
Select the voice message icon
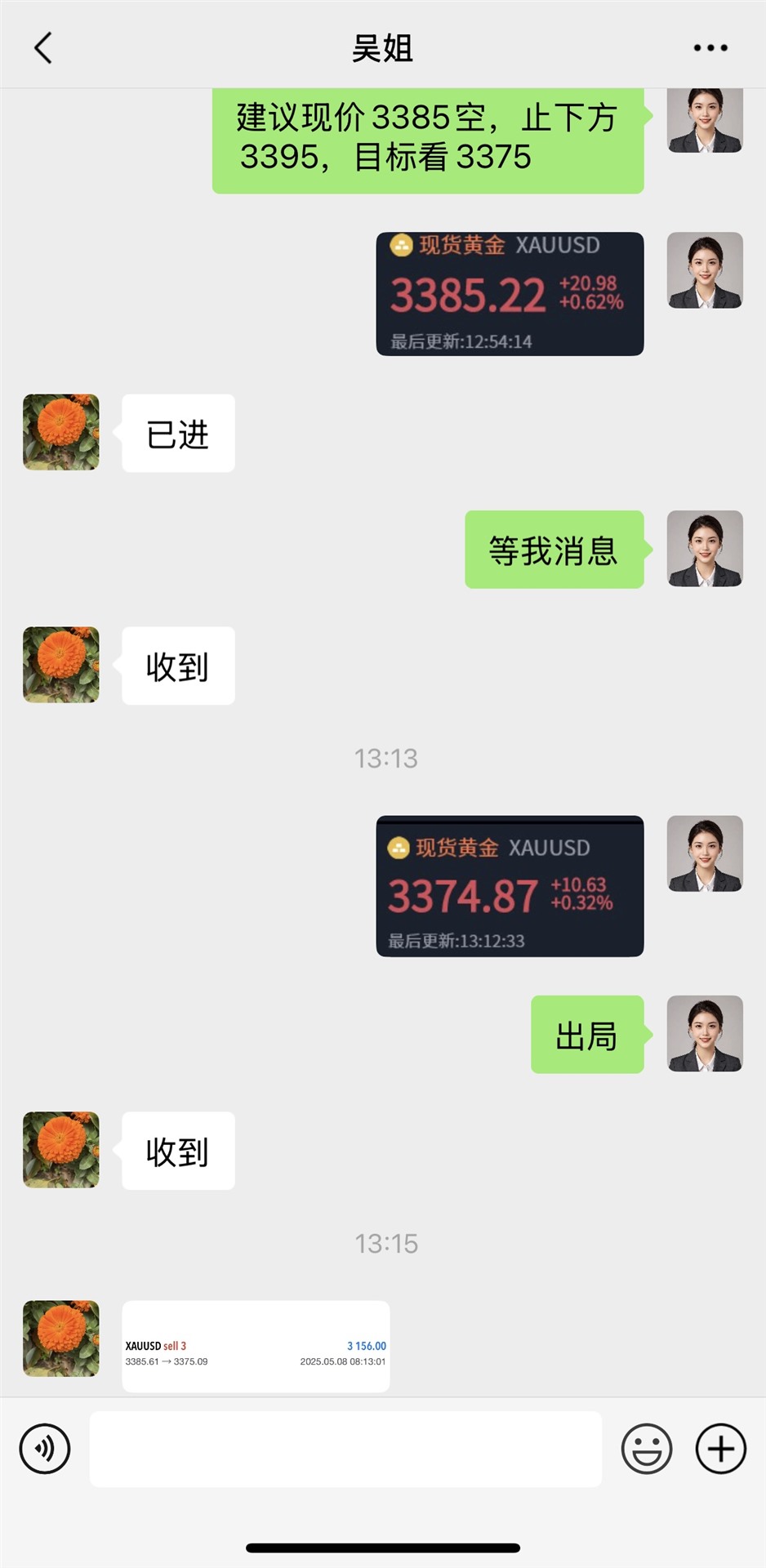pyautogui.click(x=45, y=1448)
